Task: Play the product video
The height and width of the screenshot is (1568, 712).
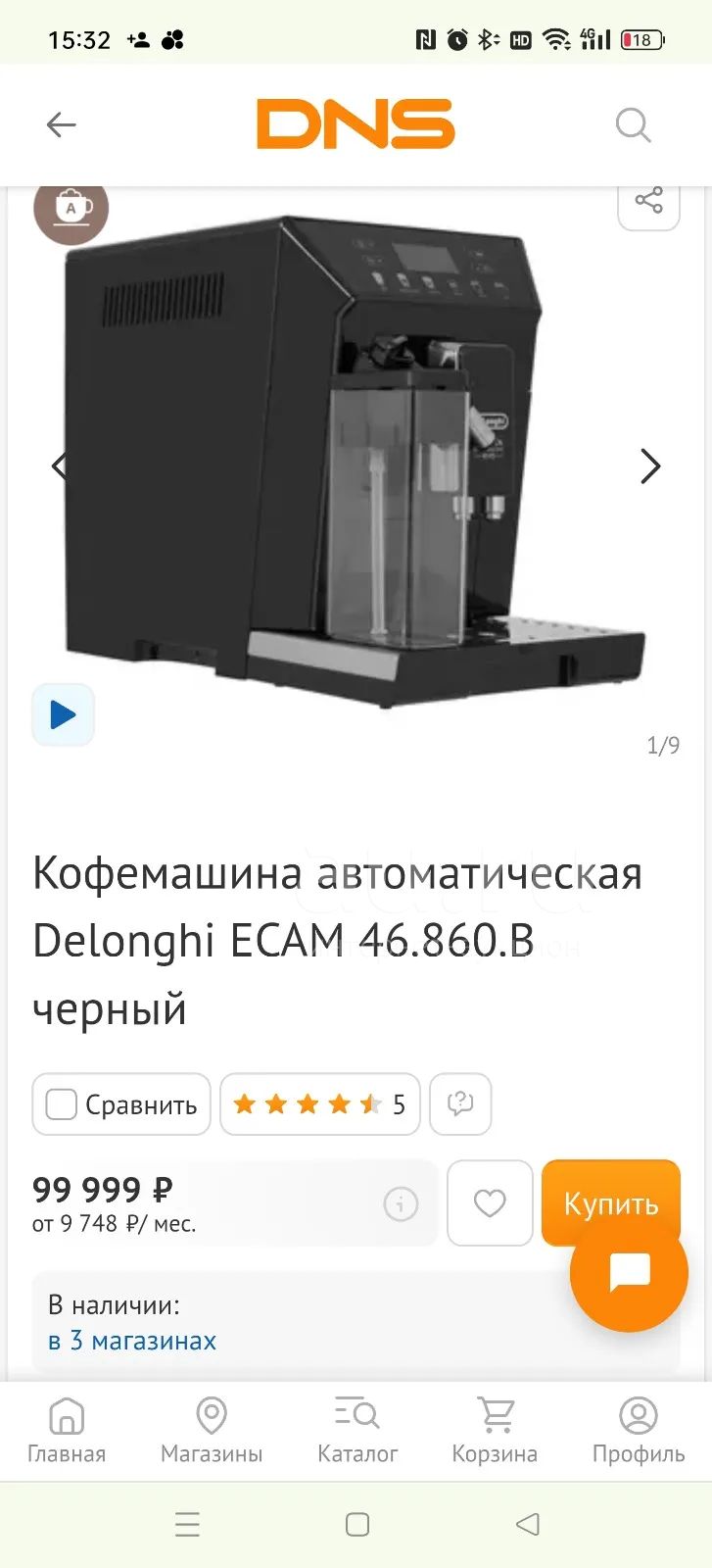Action: tap(63, 714)
